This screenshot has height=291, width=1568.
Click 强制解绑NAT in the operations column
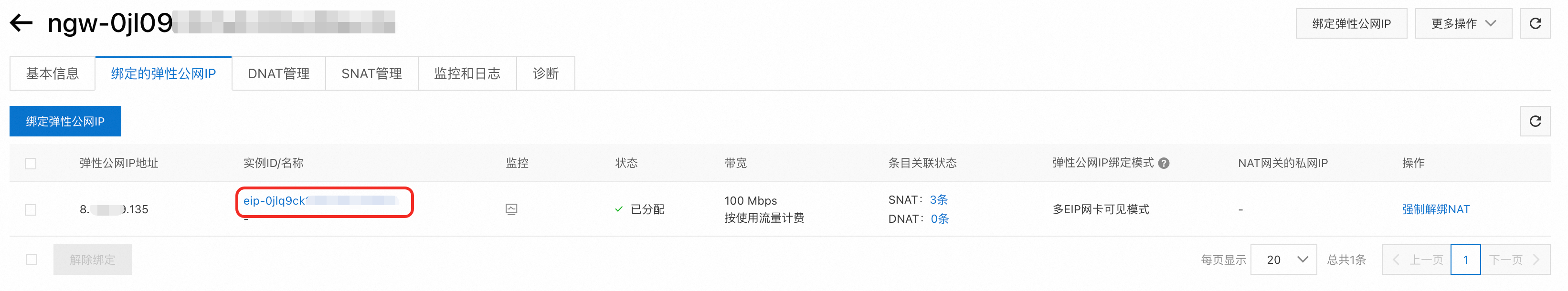pyautogui.click(x=1435, y=209)
